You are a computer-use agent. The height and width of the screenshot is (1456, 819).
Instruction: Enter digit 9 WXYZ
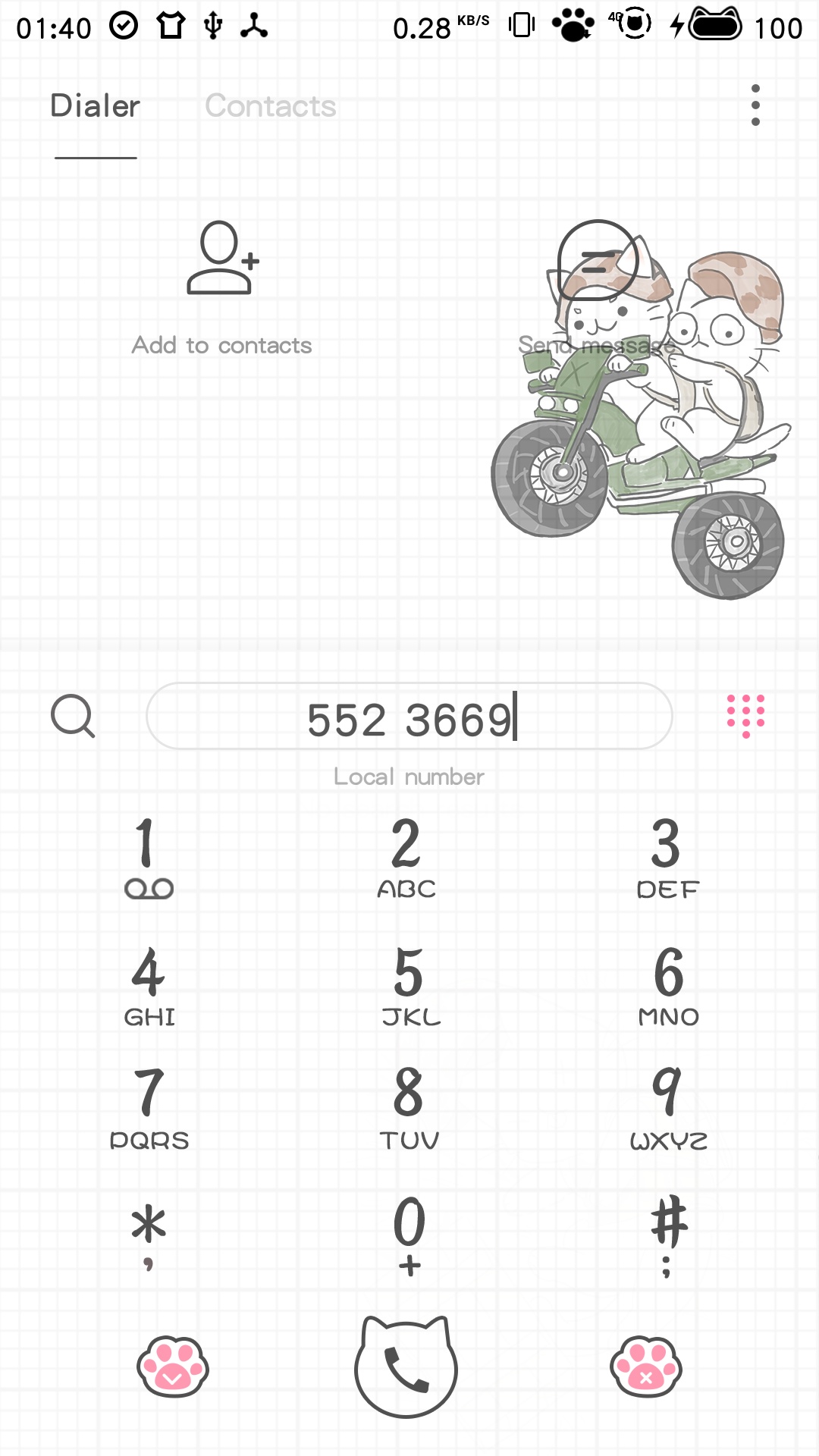668,1107
